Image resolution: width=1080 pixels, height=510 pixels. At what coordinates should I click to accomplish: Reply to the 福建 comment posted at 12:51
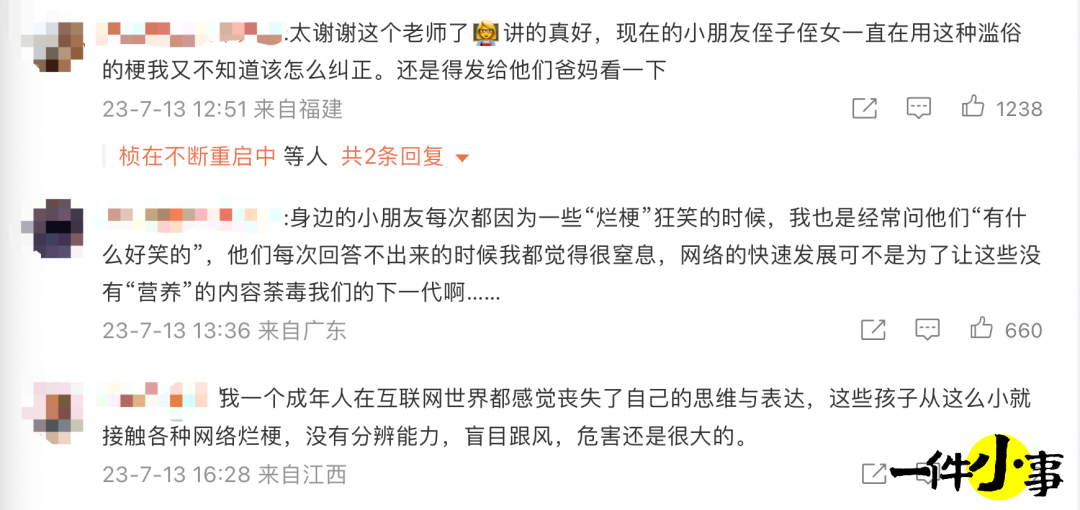tap(918, 108)
